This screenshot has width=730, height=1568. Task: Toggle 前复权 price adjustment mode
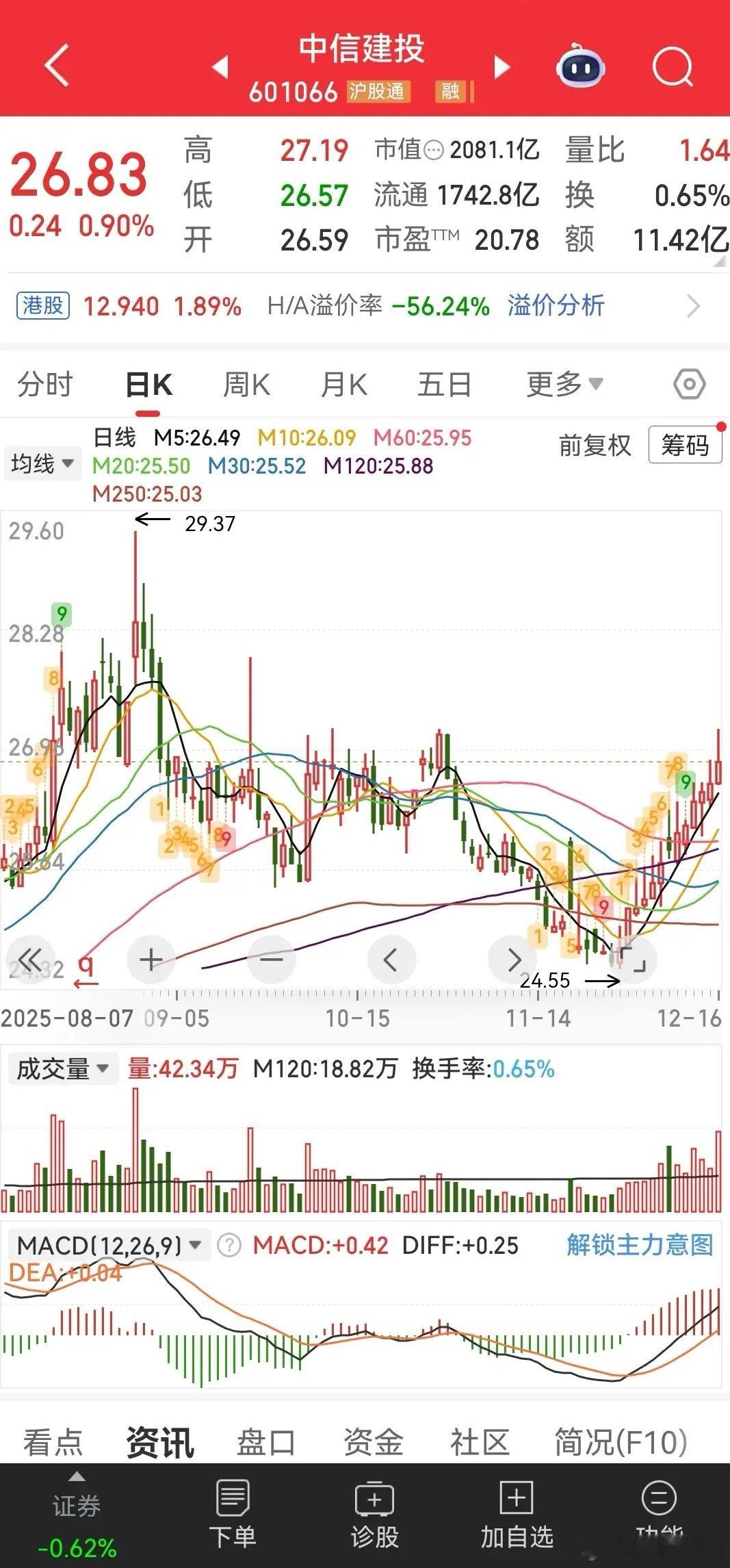point(595,446)
